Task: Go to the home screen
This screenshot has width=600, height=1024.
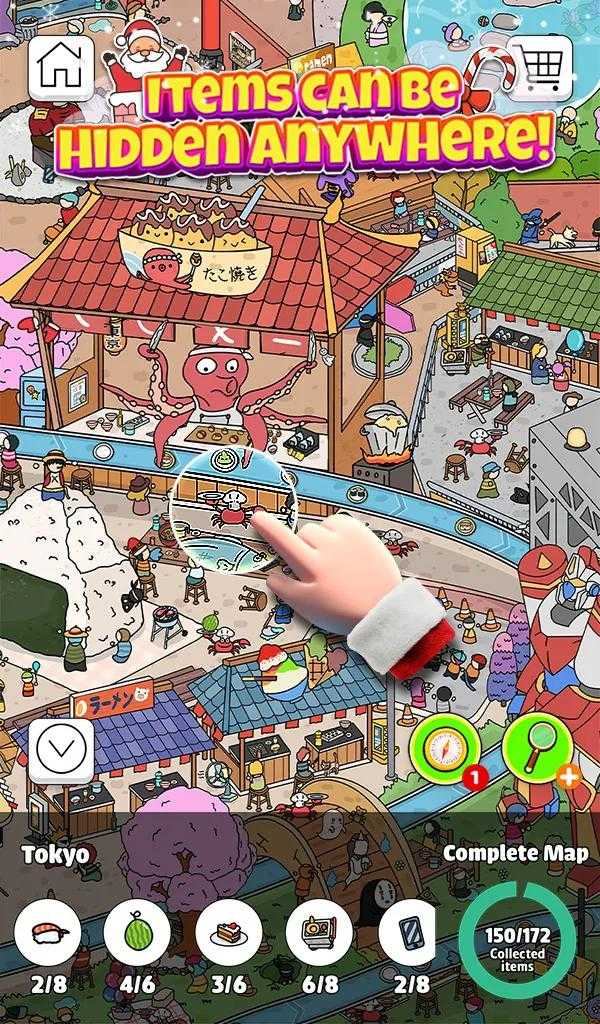Action: click(x=60, y=68)
